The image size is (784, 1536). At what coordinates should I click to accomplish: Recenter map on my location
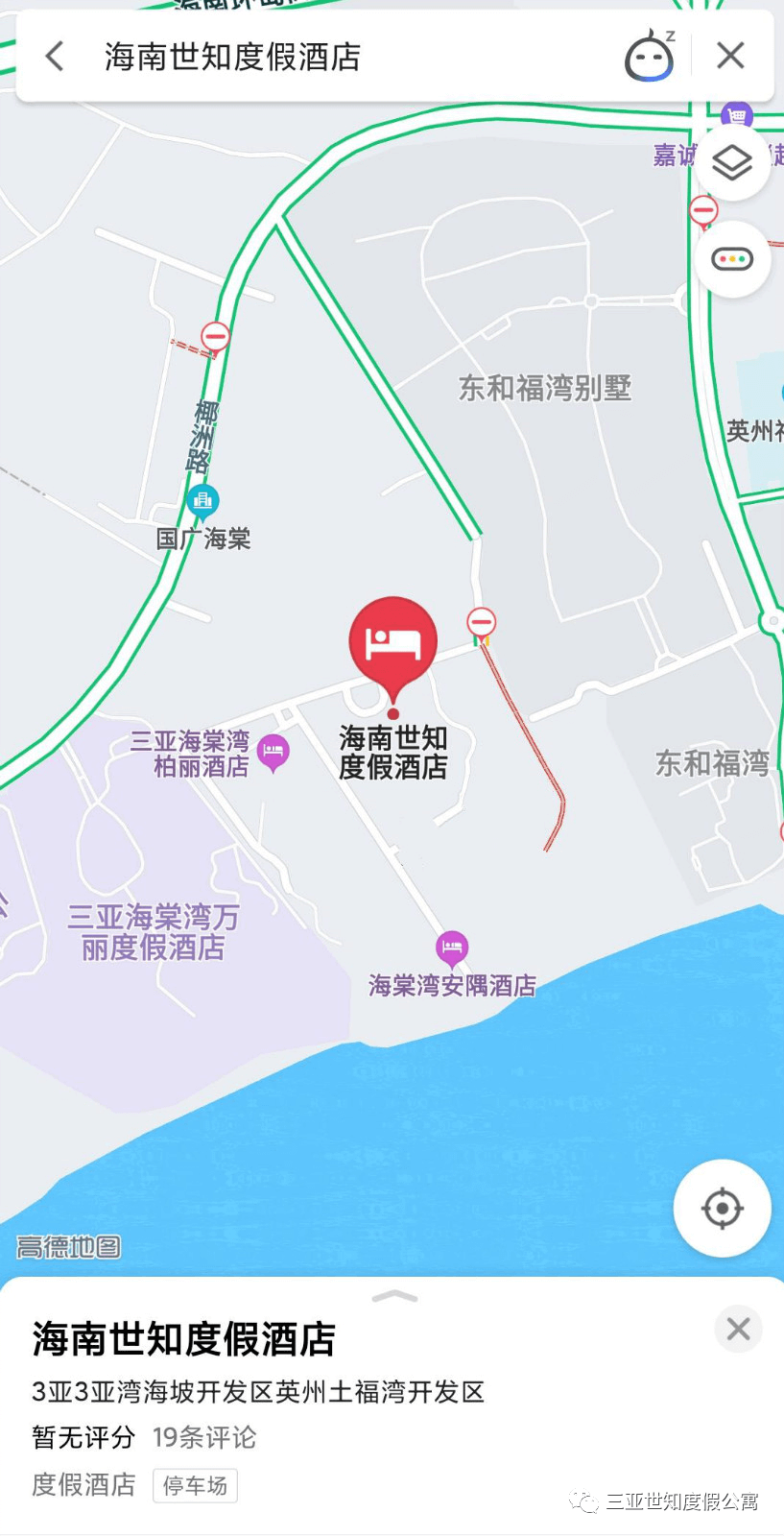(722, 1209)
